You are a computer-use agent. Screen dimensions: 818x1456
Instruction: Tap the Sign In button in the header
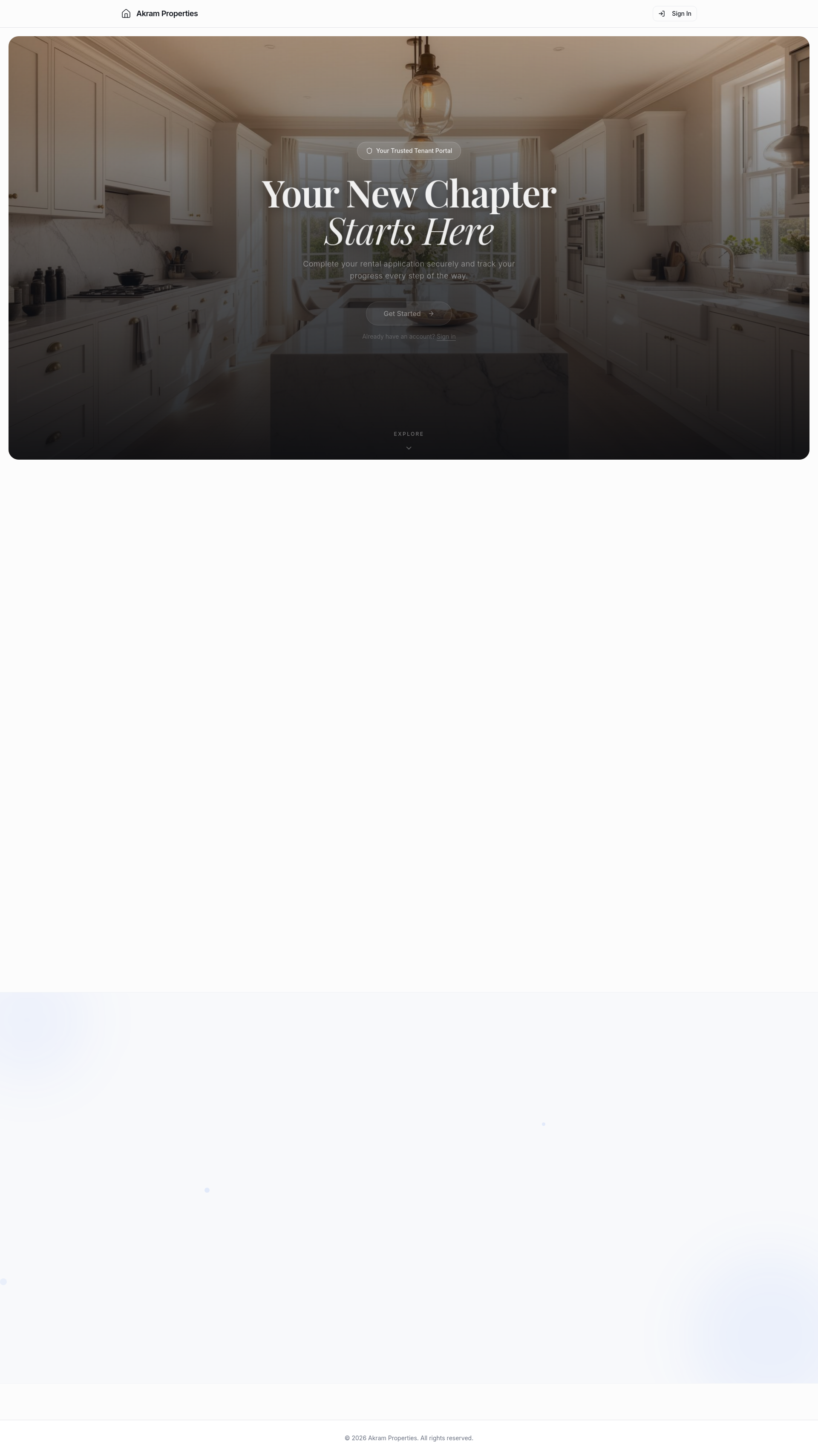pyautogui.click(x=674, y=14)
